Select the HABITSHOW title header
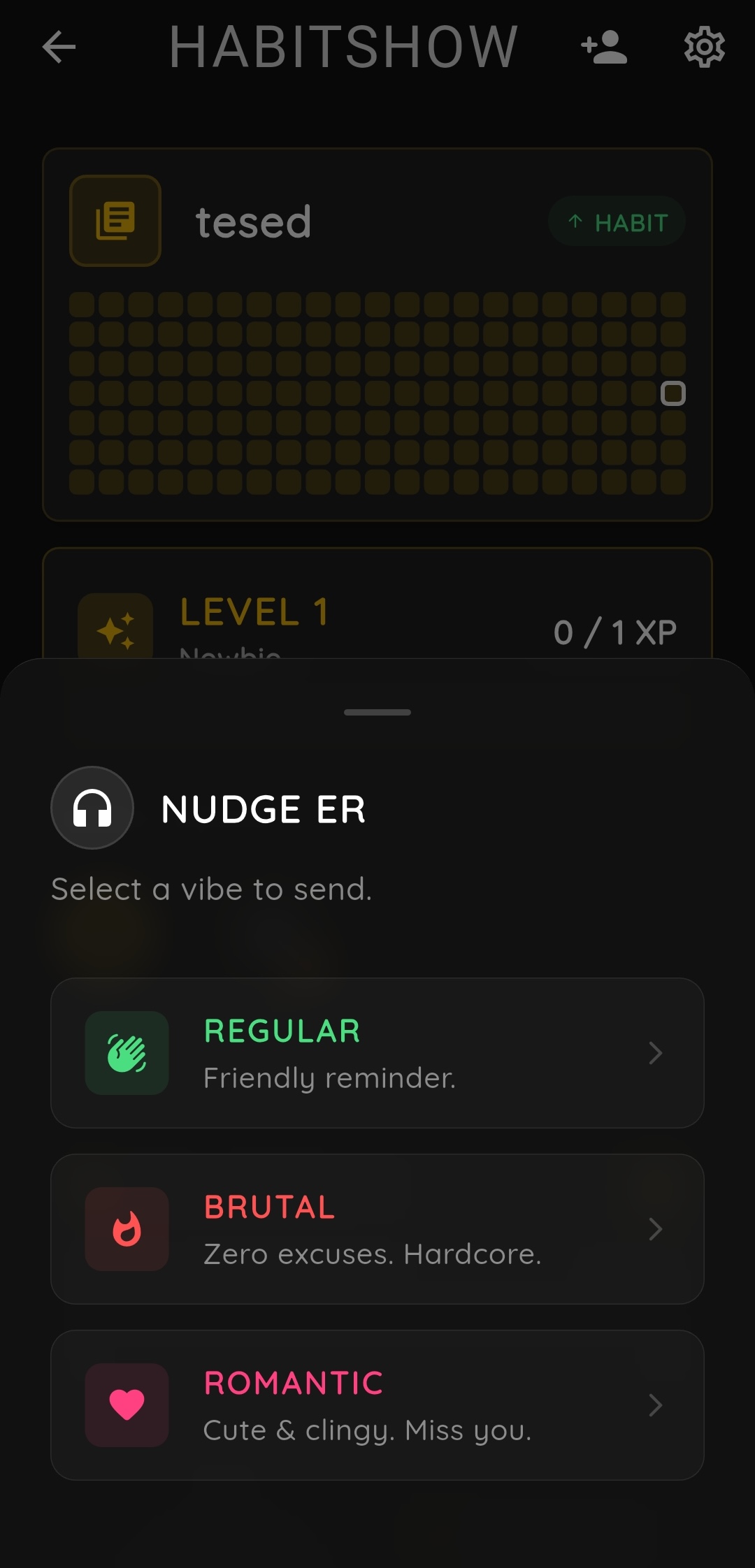Image resolution: width=755 pixels, height=1568 pixels. [344, 48]
